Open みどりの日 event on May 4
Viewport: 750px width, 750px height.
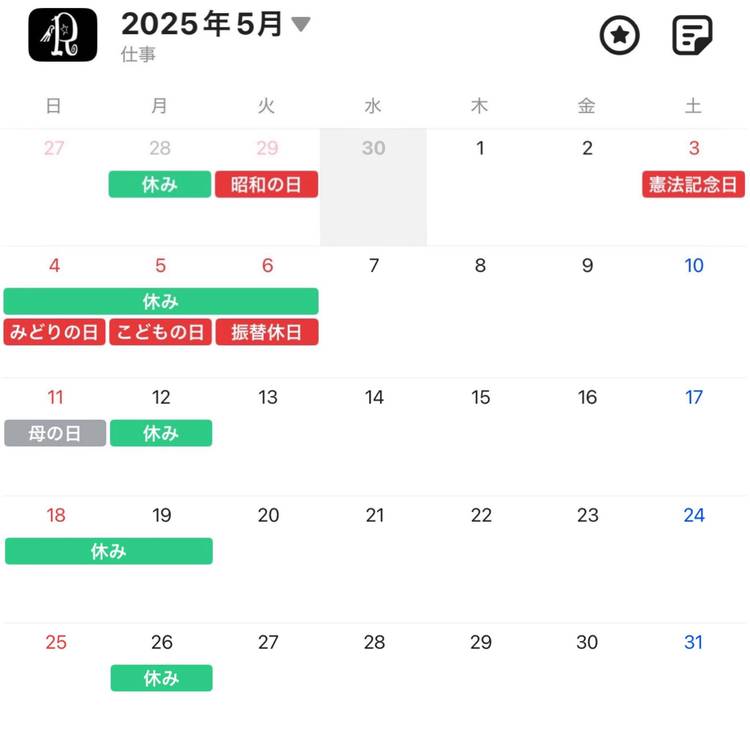pyautogui.click(x=54, y=332)
